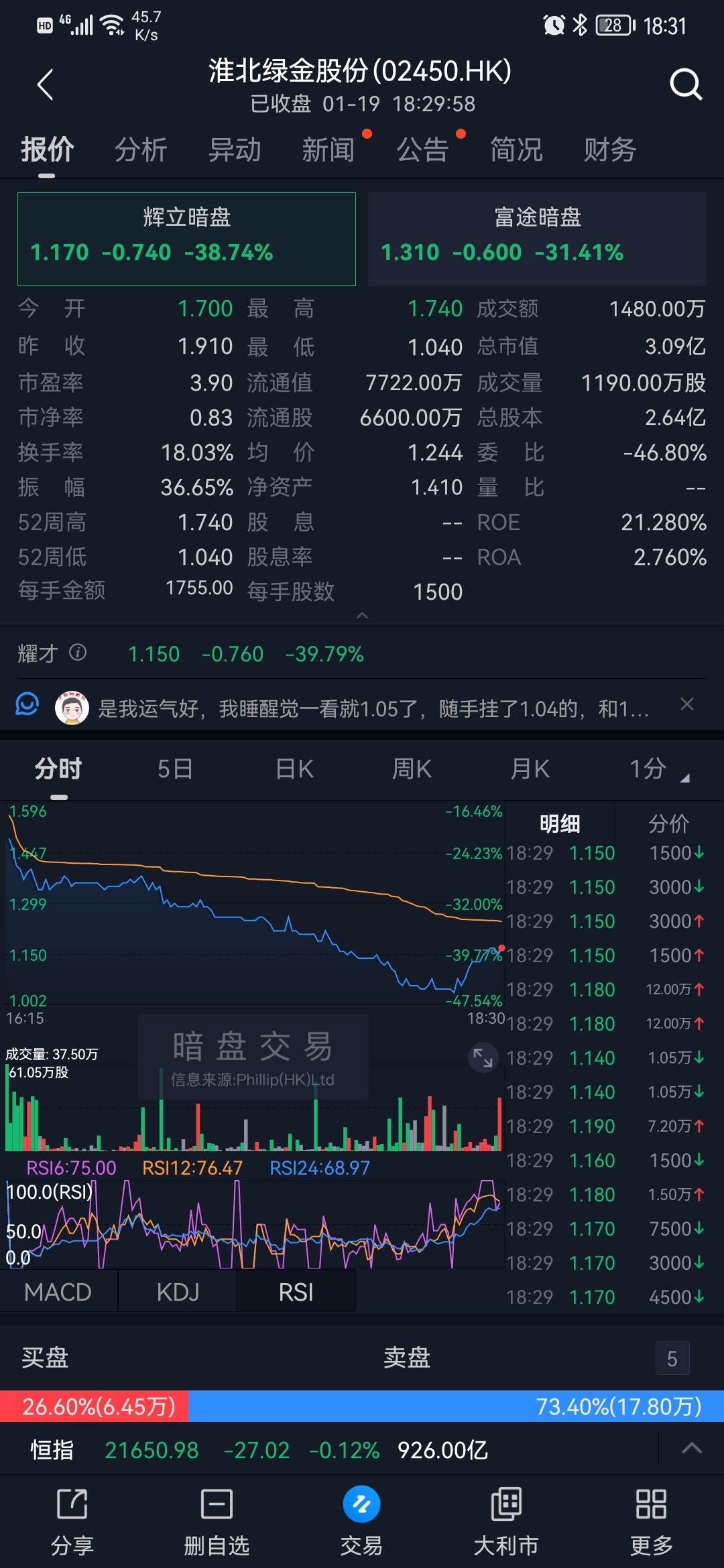The image size is (724, 1568).
Task: Select the KDJ indicator
Action: [x=178, y=1293]
